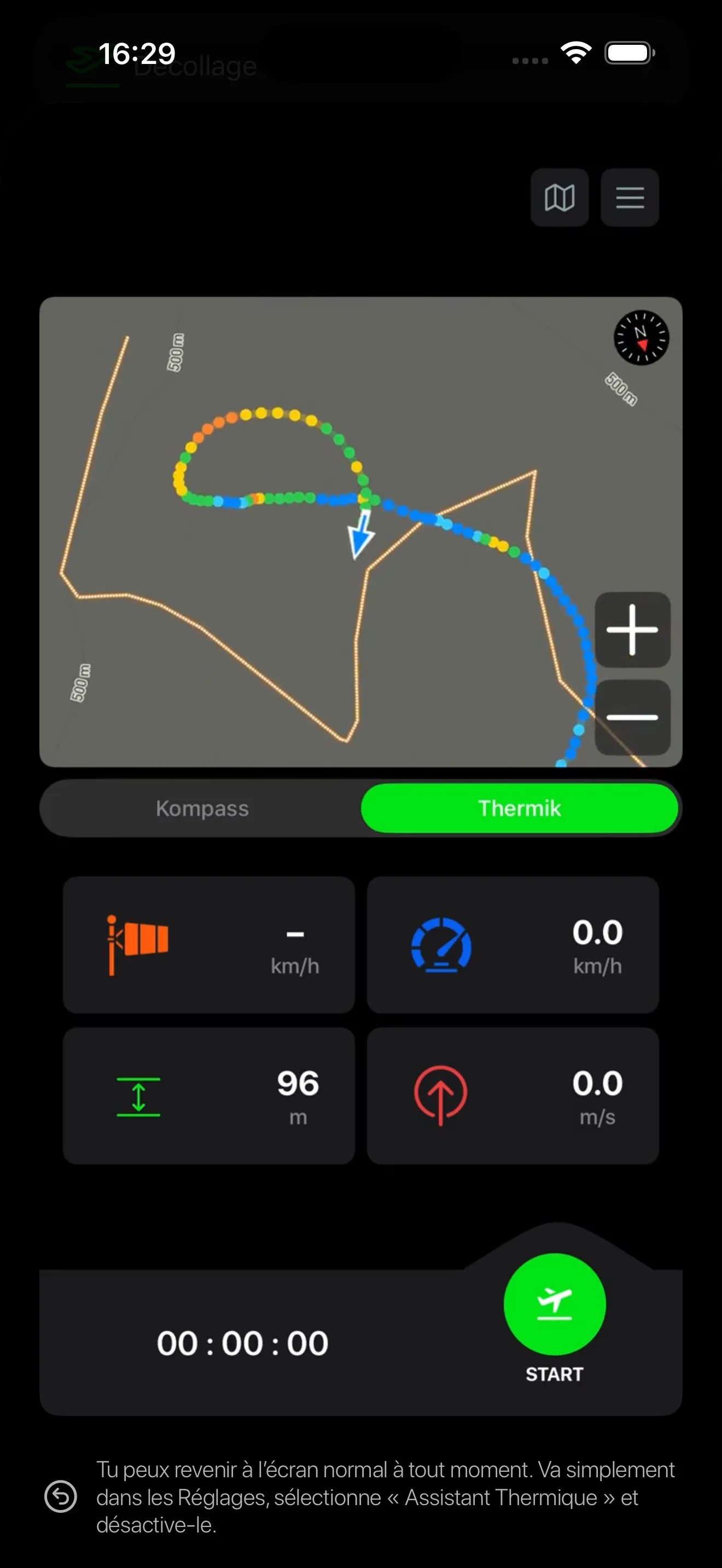Image resolution: width=722 pixels, height=1568 pixels.
Task: Open the hamburger menu
Action: pos(630,198)
